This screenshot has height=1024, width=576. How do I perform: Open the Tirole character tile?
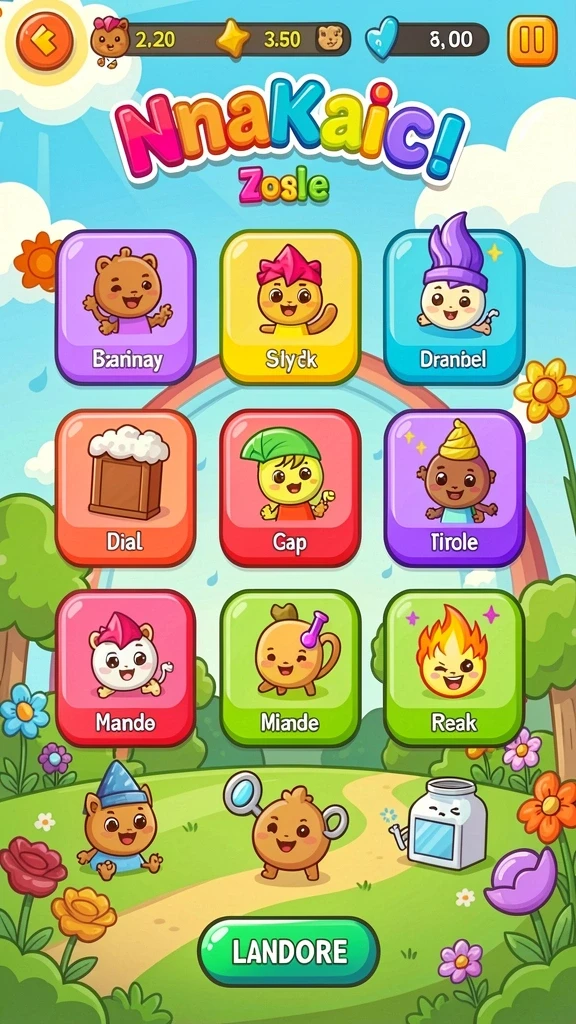(x=455, y=488)
